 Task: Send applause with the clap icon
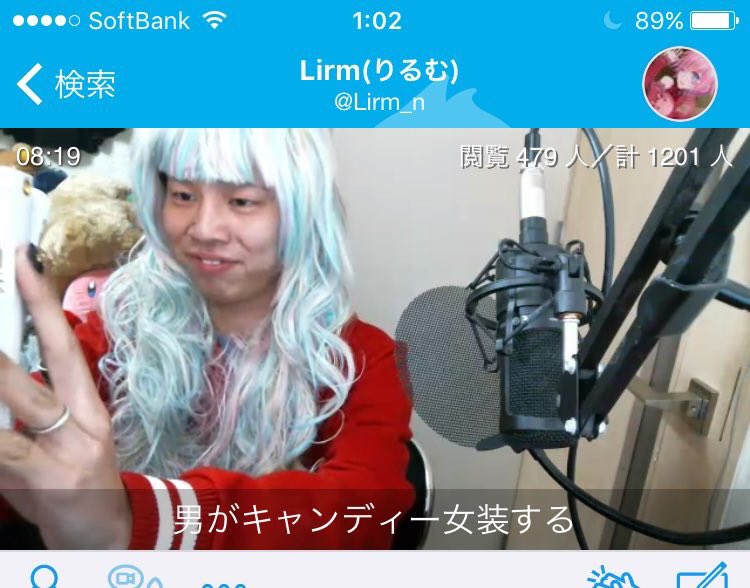coord(612,578)
